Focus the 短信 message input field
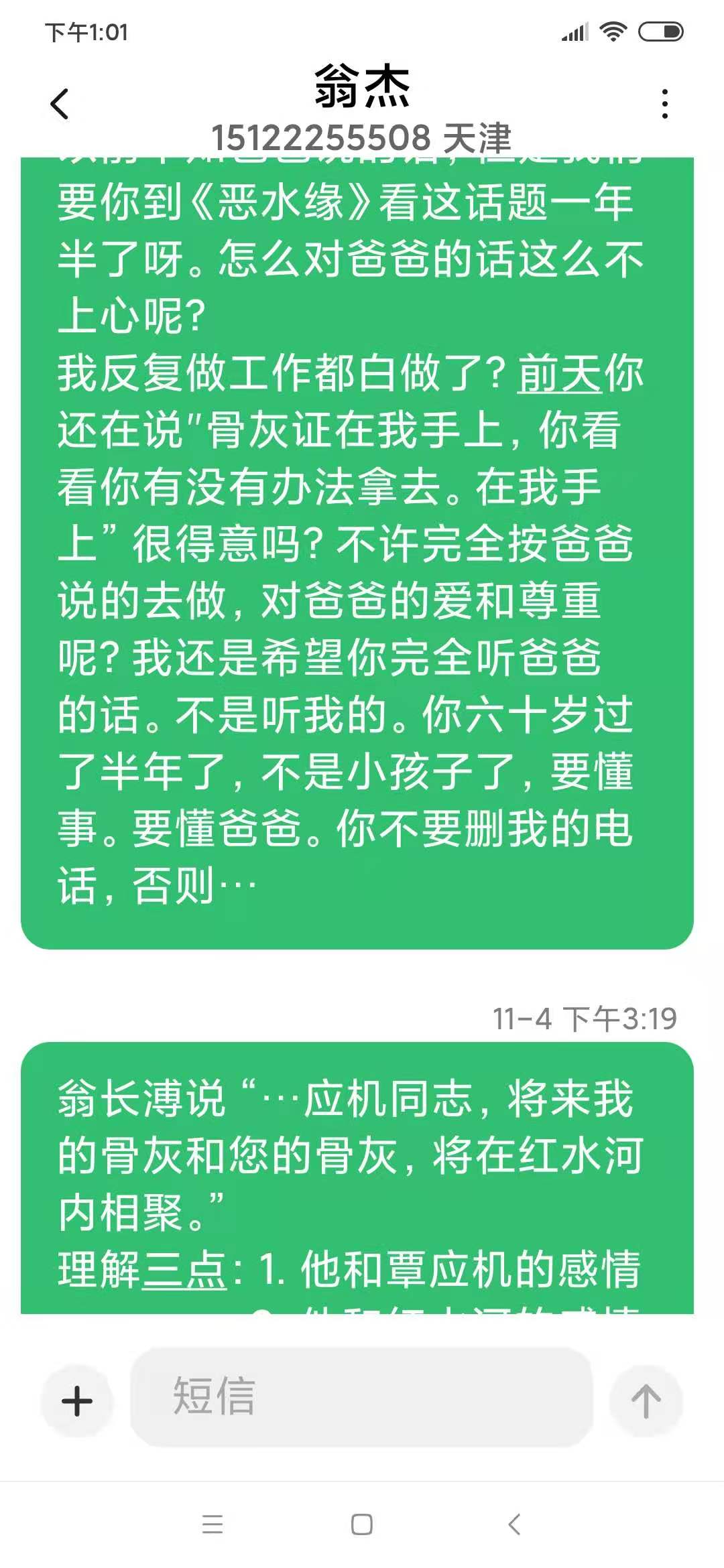This screenshot has width=724, height=1568. pyautogui.click(x=362, y=1397)
